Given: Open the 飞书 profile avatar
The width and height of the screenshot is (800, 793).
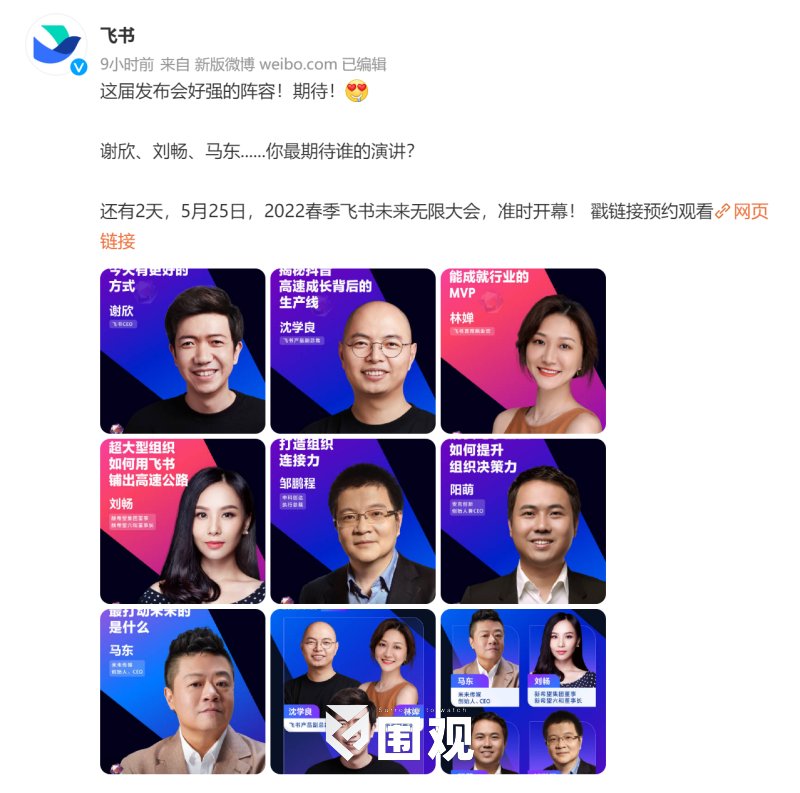Looking at the screenshot, I should [x=57, y=45].
